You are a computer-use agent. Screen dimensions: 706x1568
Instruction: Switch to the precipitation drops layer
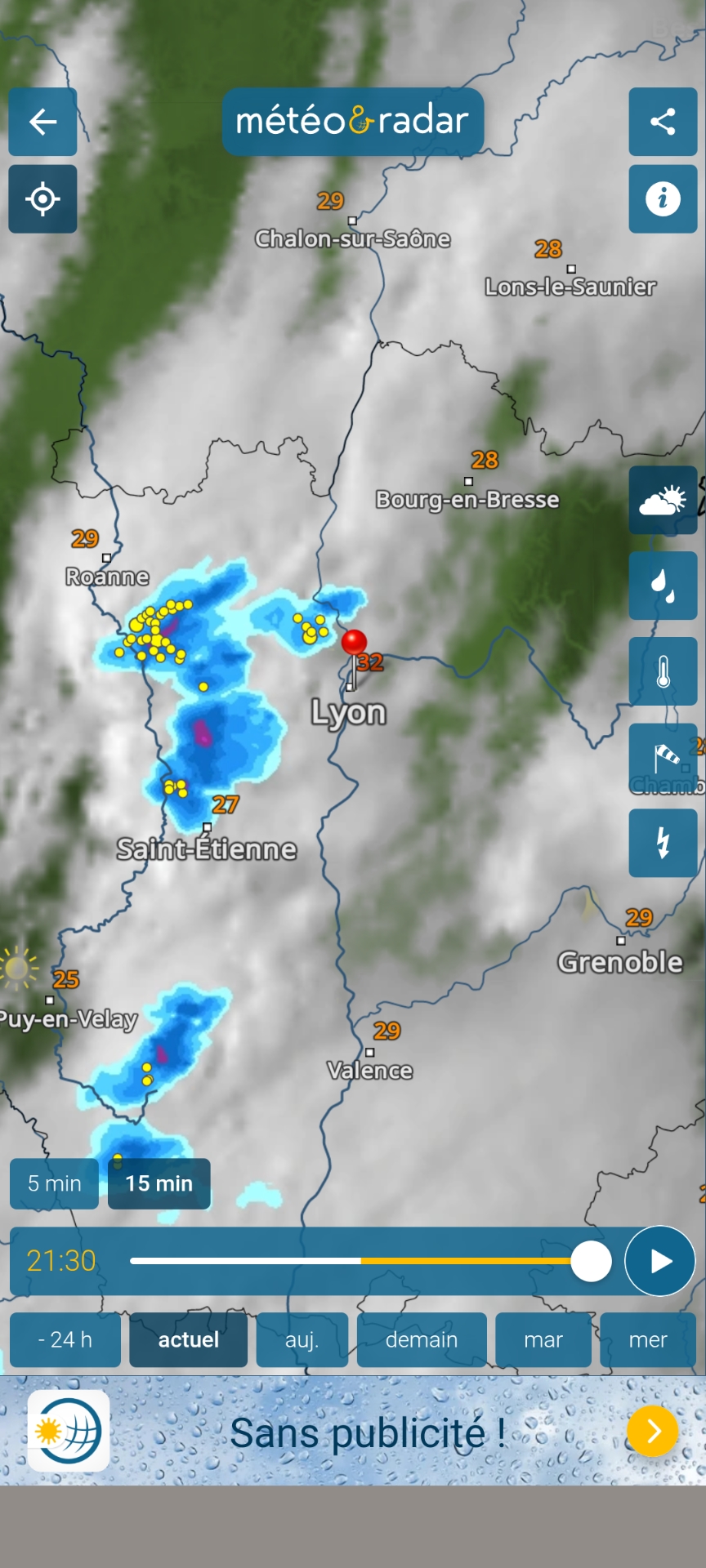(x=663, y=586)
